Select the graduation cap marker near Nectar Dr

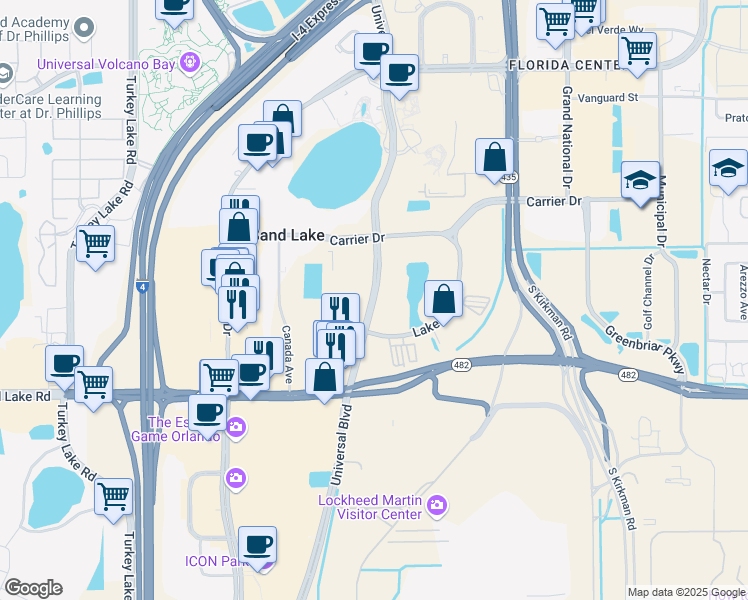(728, 169)
